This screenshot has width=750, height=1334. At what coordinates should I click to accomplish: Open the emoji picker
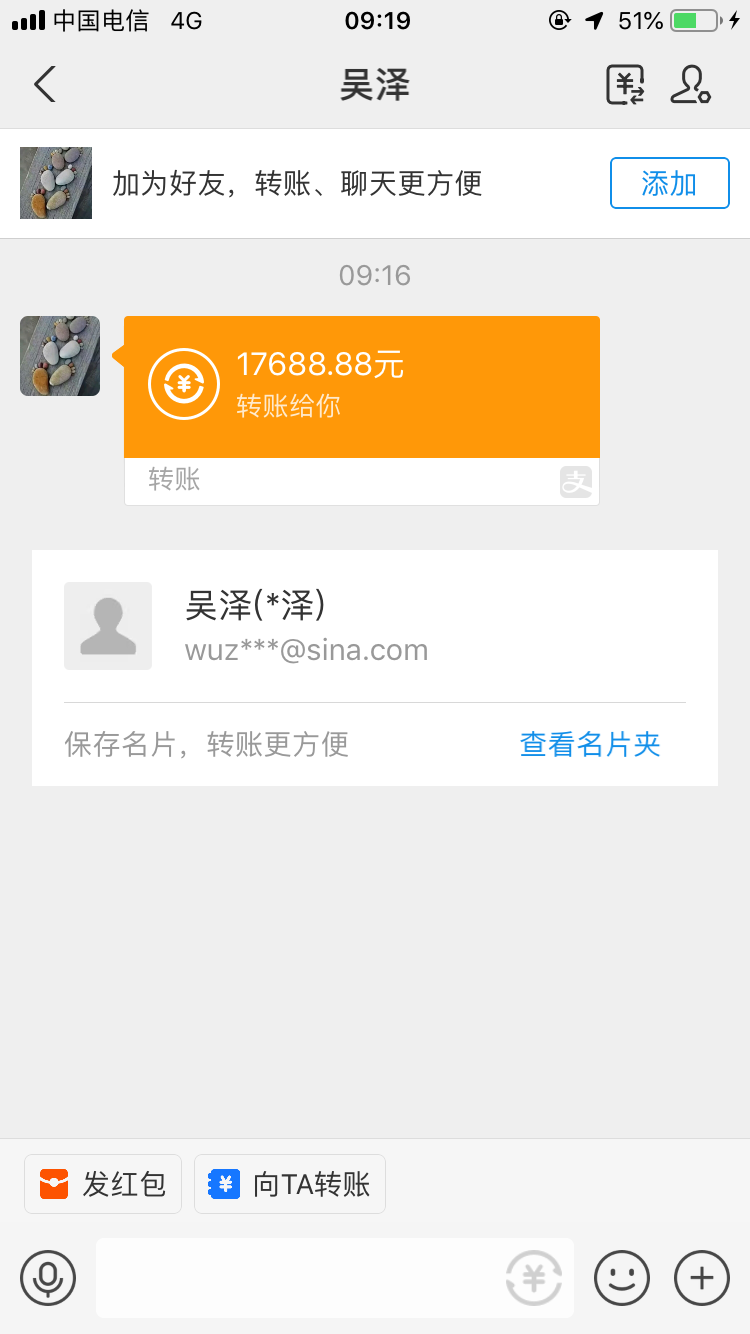coord(622,1277)
